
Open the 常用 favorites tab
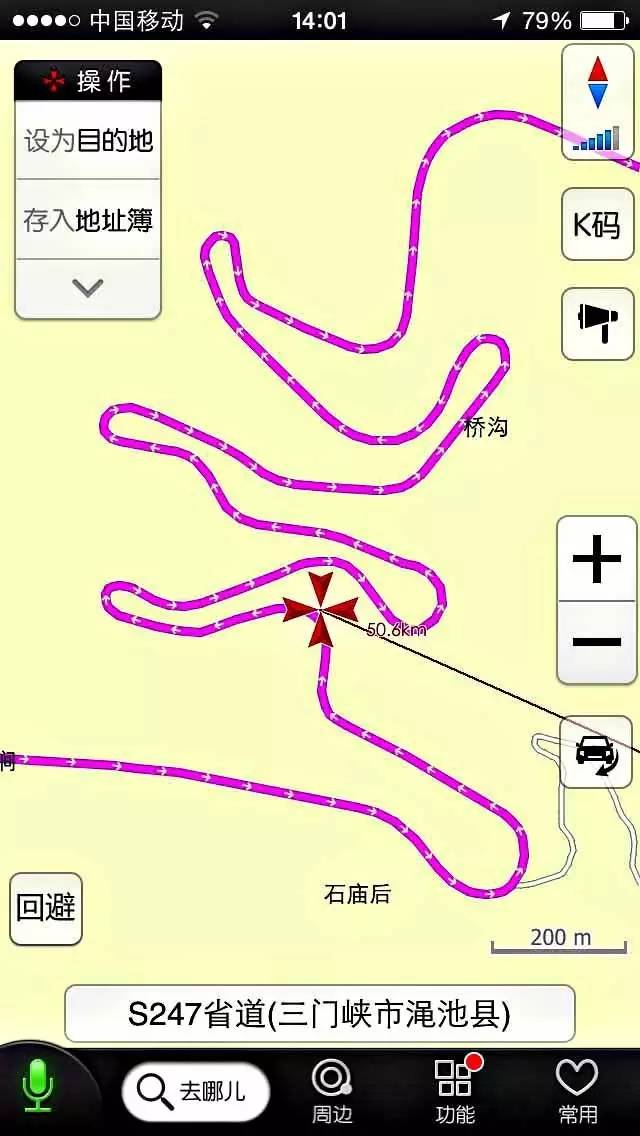pyautogui.click(x=577, y=1092)
